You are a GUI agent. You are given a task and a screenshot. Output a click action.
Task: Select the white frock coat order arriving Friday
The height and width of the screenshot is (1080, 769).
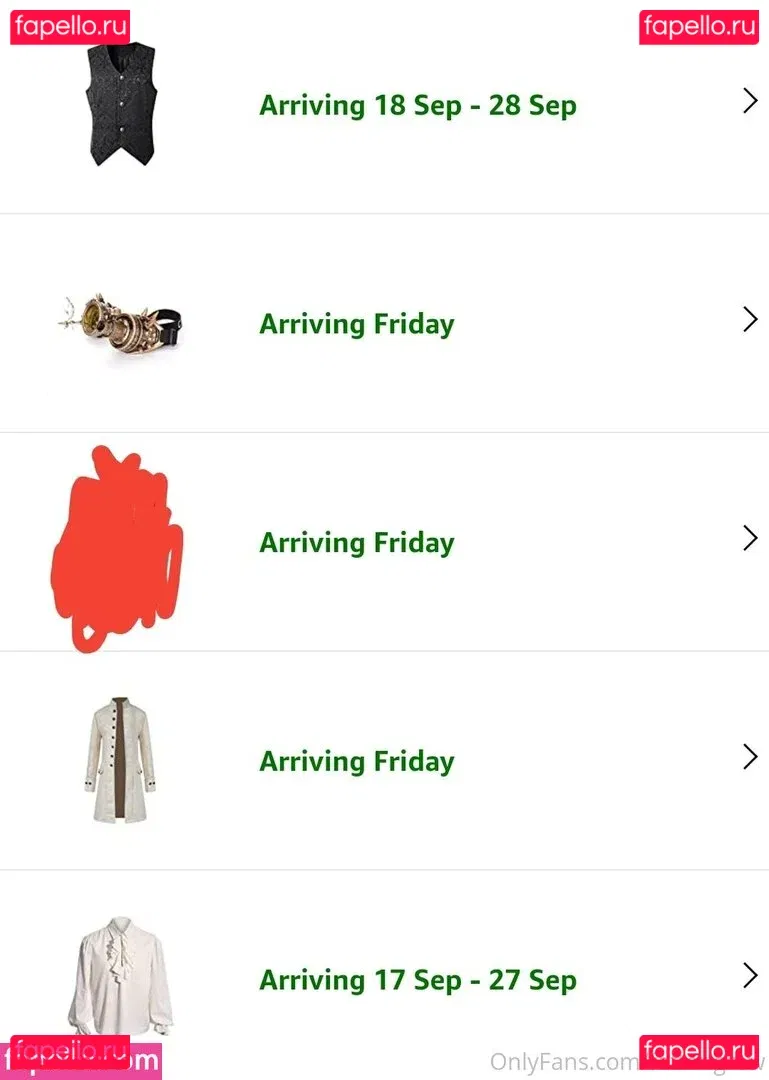pyautogui.click(x=357, y=761)
